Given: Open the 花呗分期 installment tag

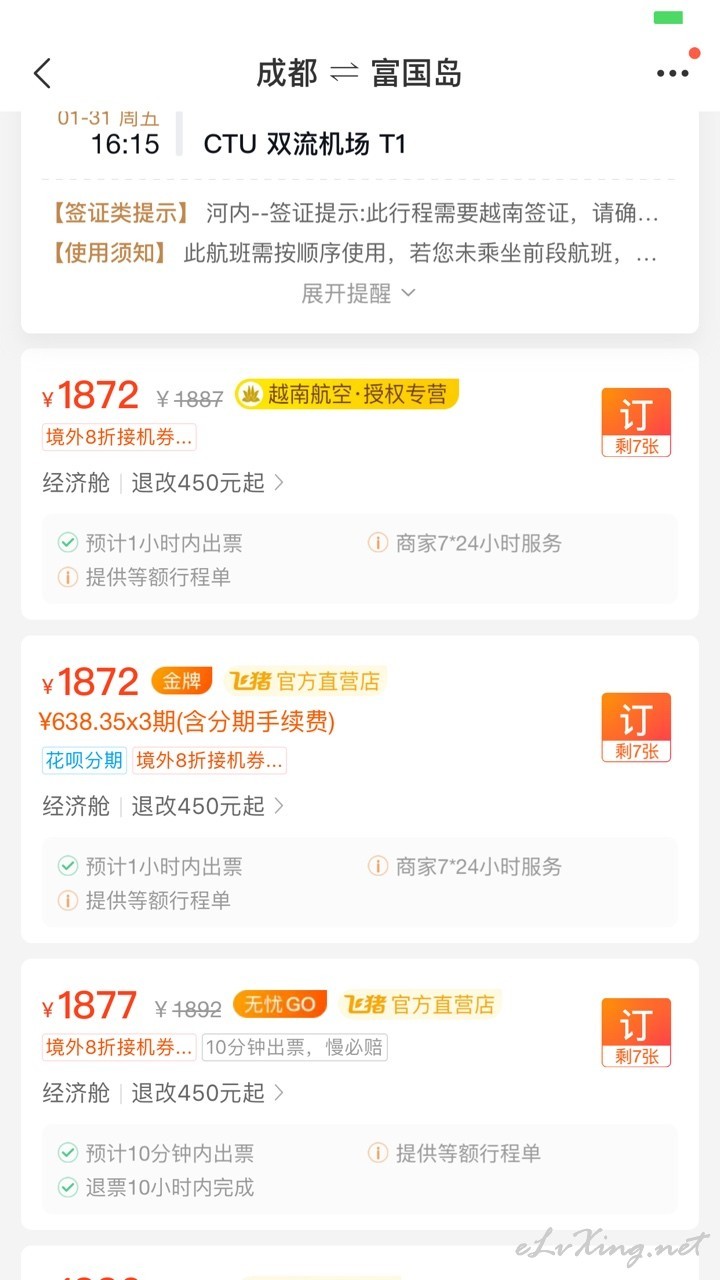Looking at the screenshot, I should [84, 760].
